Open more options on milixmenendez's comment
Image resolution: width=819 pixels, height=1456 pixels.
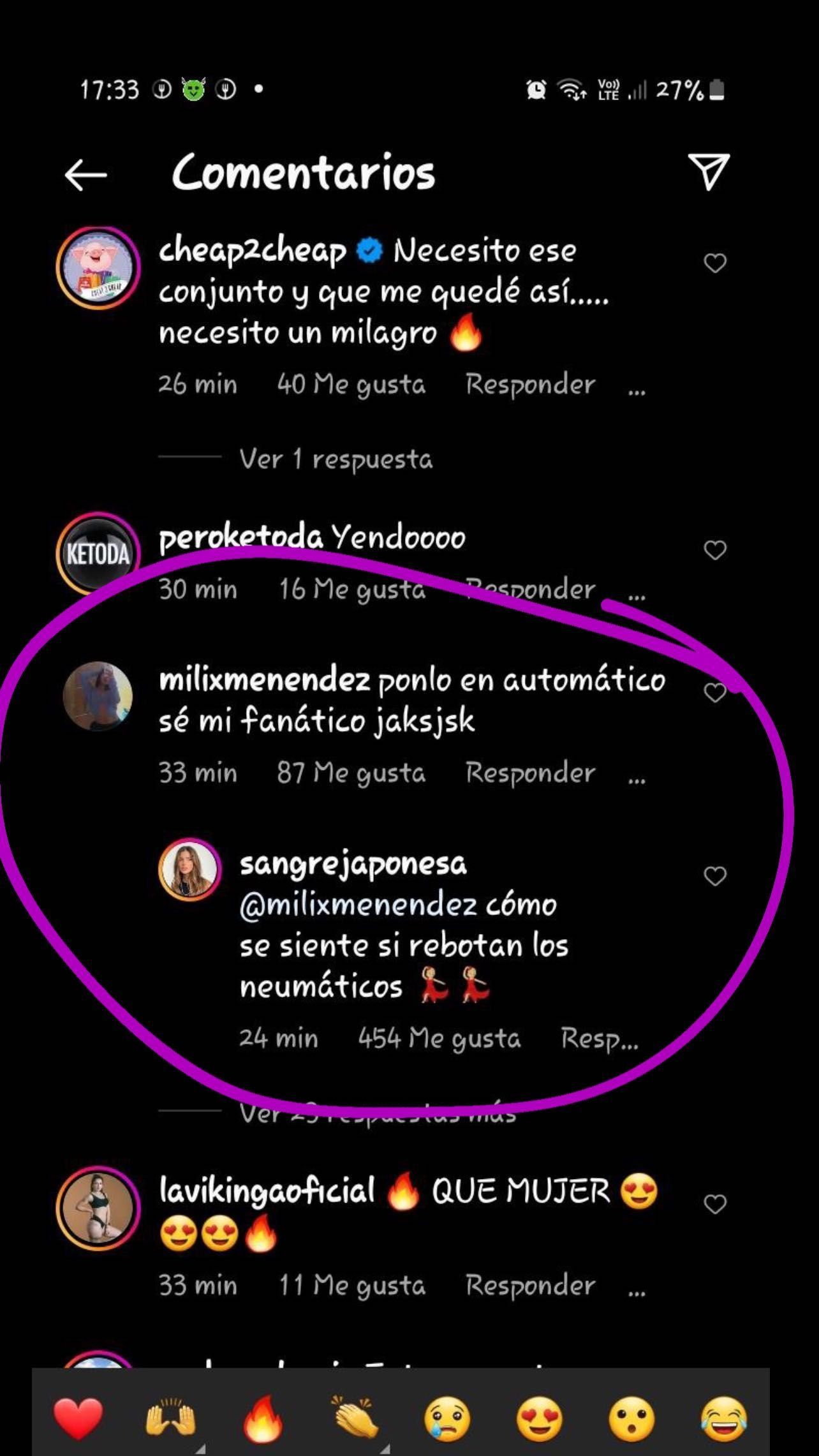pos(637,777)
